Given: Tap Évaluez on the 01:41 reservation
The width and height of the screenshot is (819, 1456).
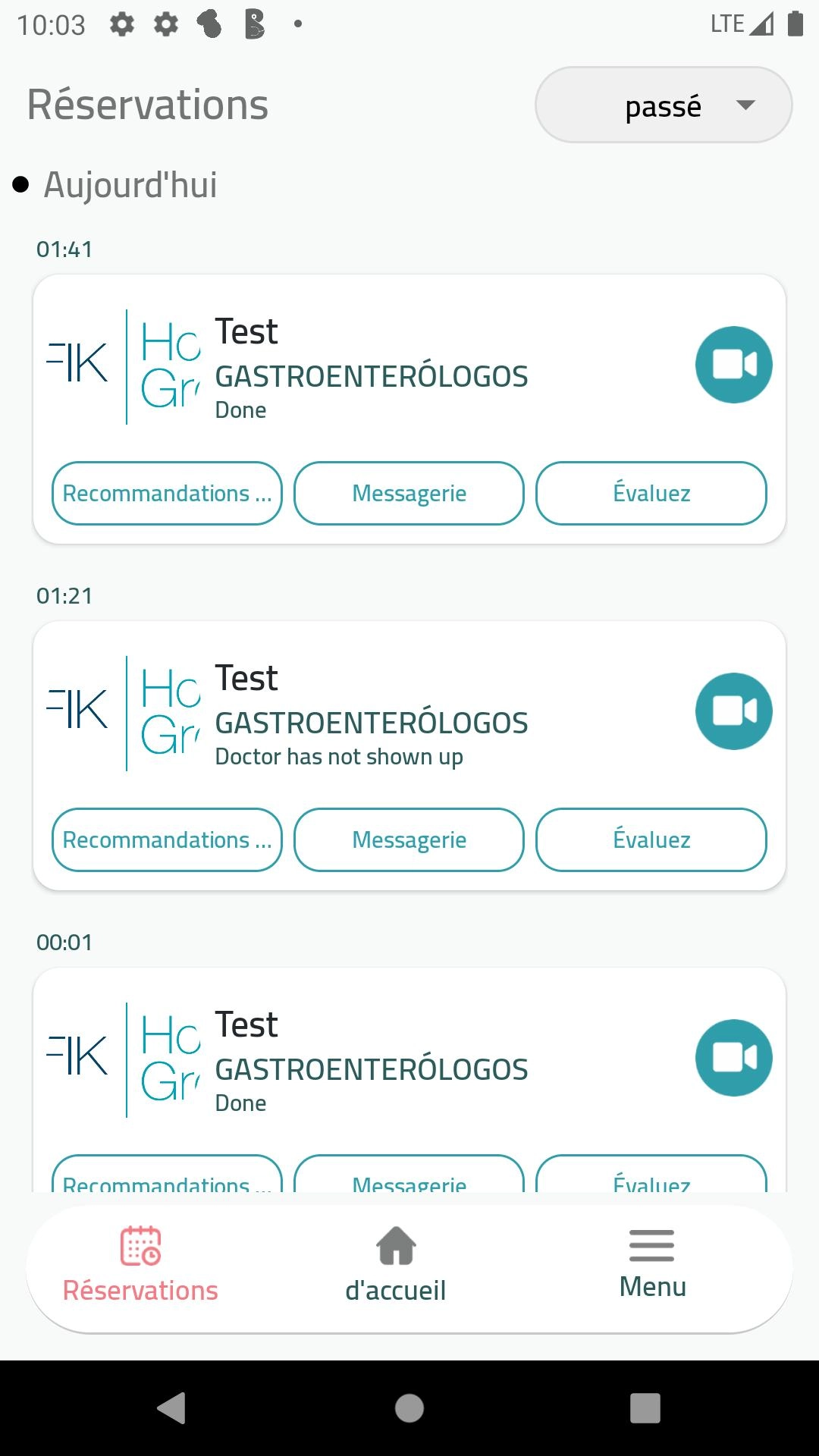Looking at the screenshot, I should 651,494.
